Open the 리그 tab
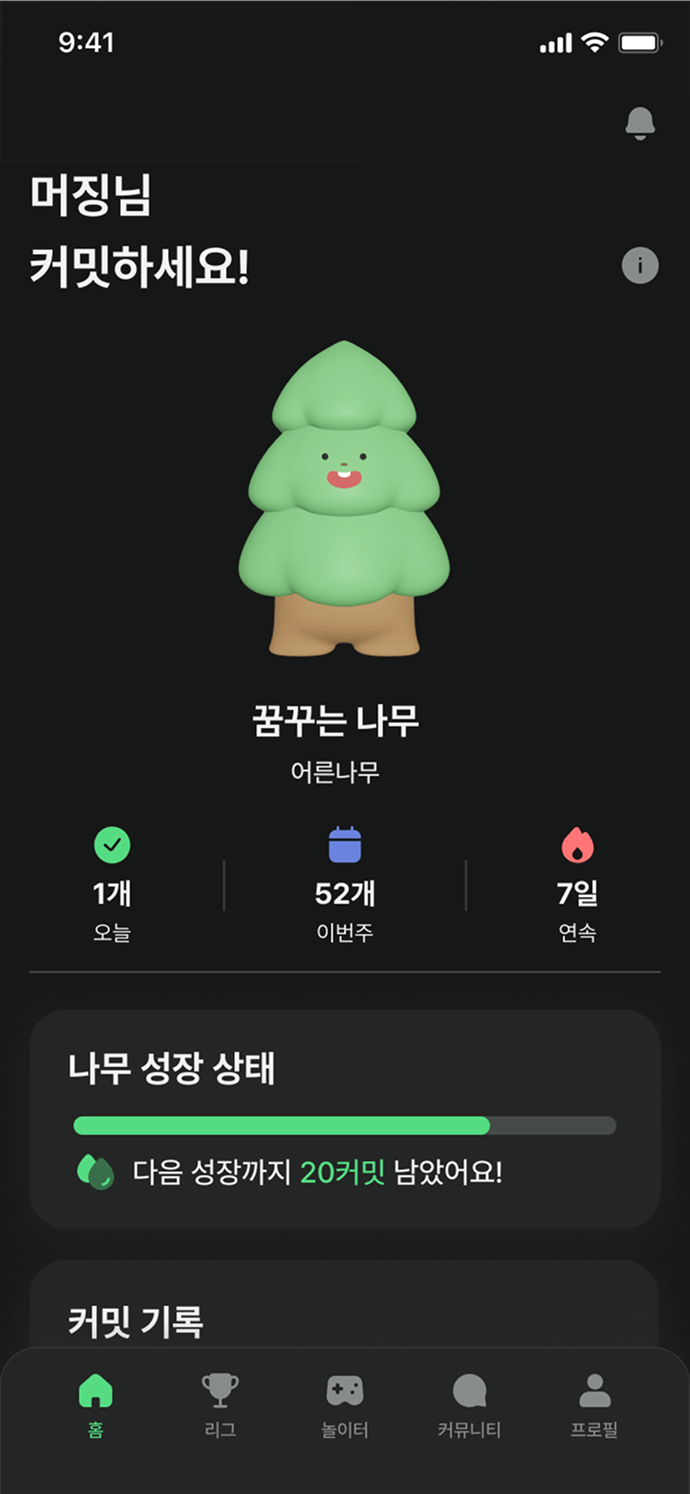Screen dimensions: 690x1494 pyautogui.click(x=220, y=1404)
